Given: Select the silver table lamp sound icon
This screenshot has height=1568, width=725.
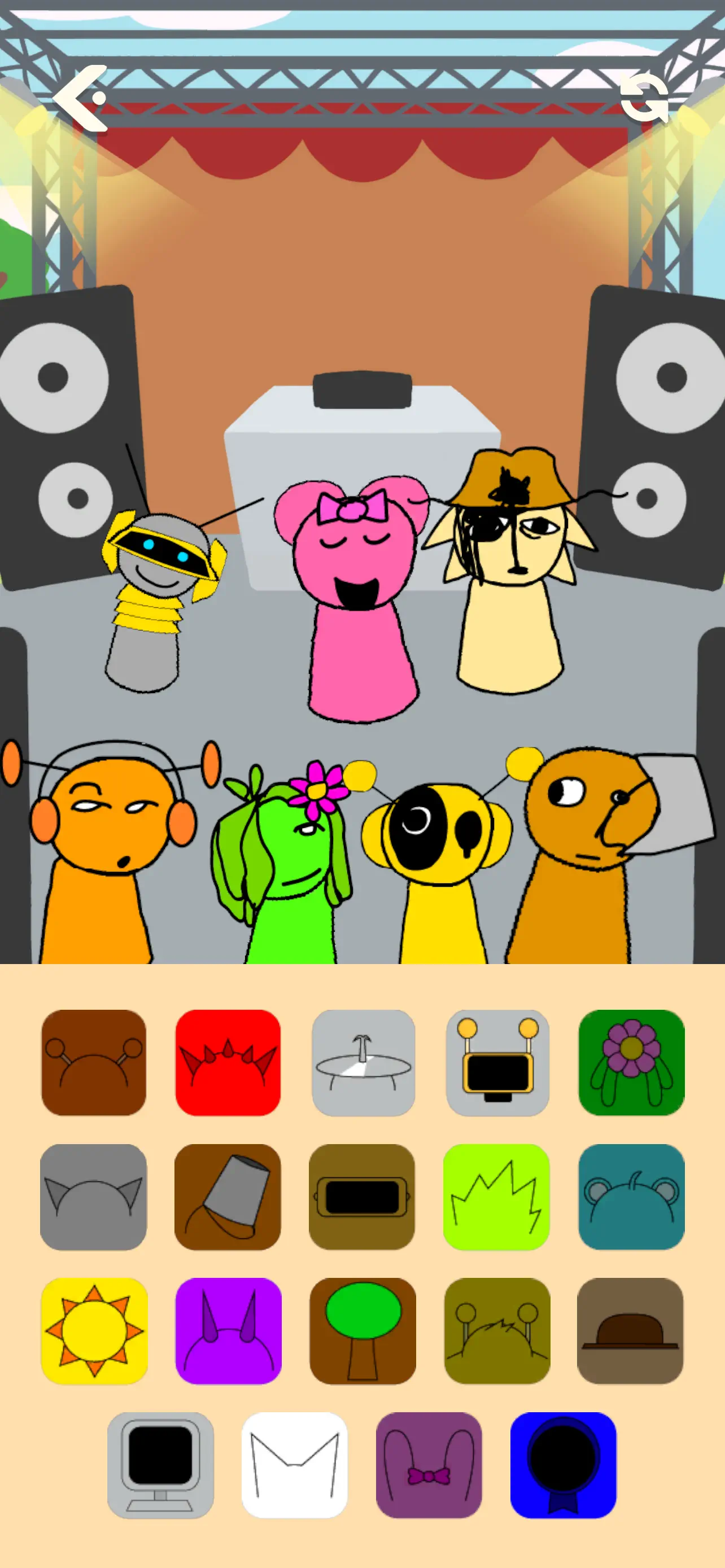Looking at the screenshot, I should (363, 1061).
